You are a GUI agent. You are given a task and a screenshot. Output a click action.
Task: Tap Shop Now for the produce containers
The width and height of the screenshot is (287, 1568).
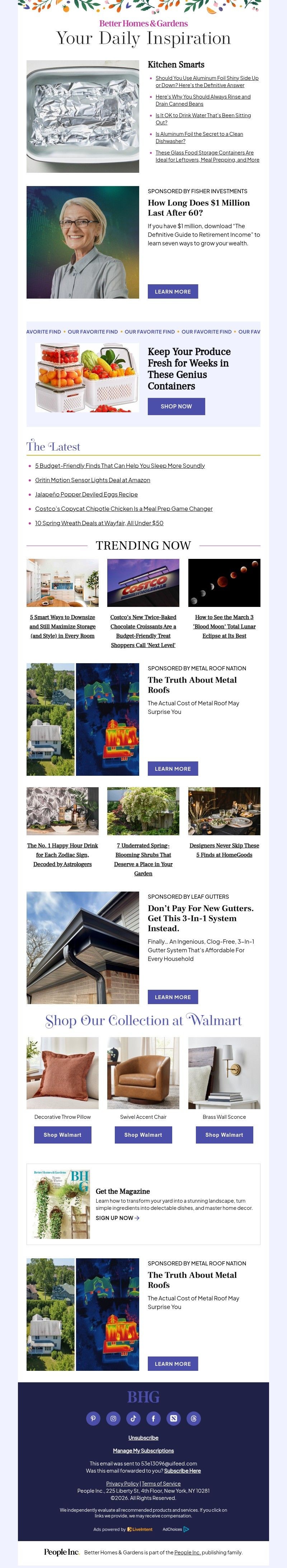tap(176, 406)
